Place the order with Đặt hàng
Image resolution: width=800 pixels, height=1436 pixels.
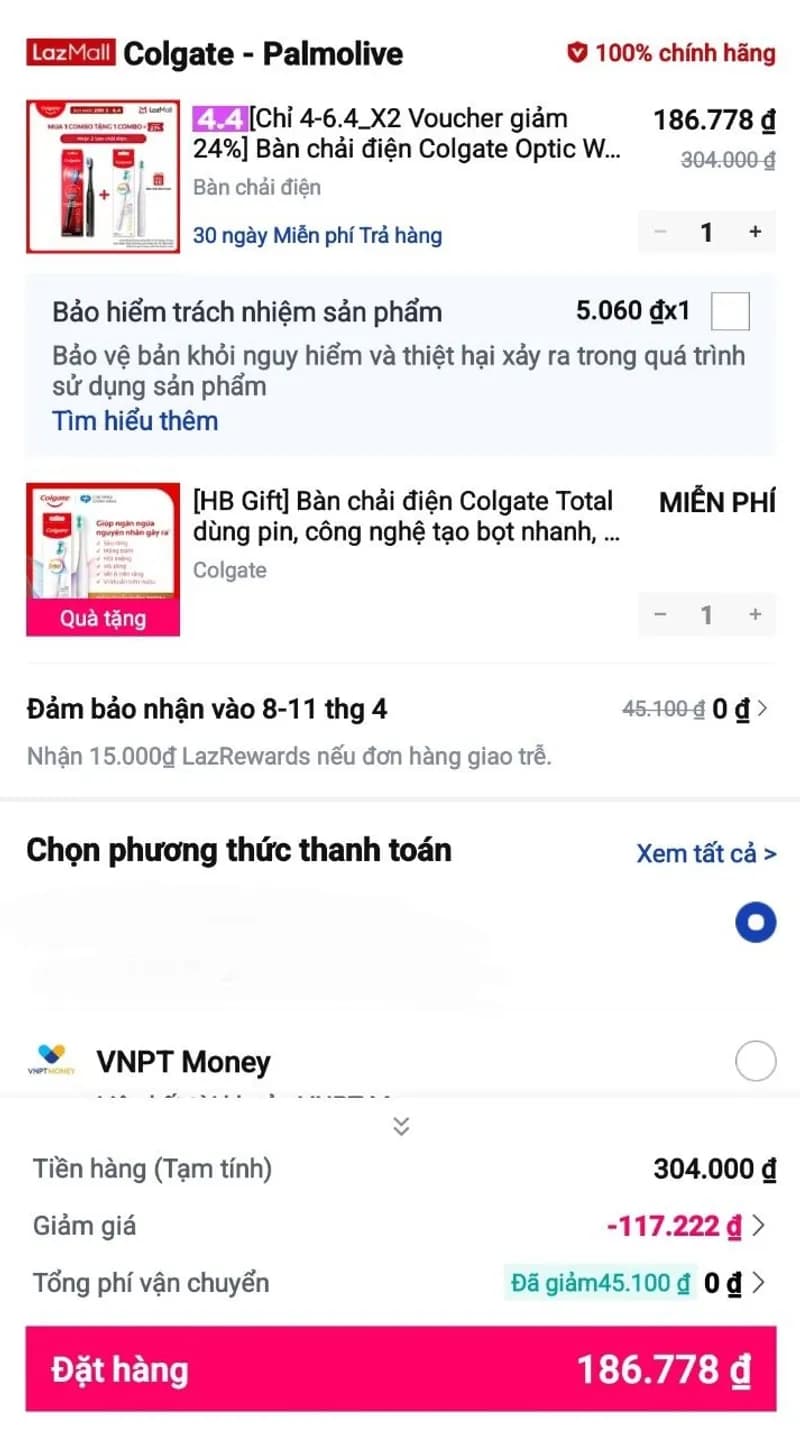[400, 1369]
